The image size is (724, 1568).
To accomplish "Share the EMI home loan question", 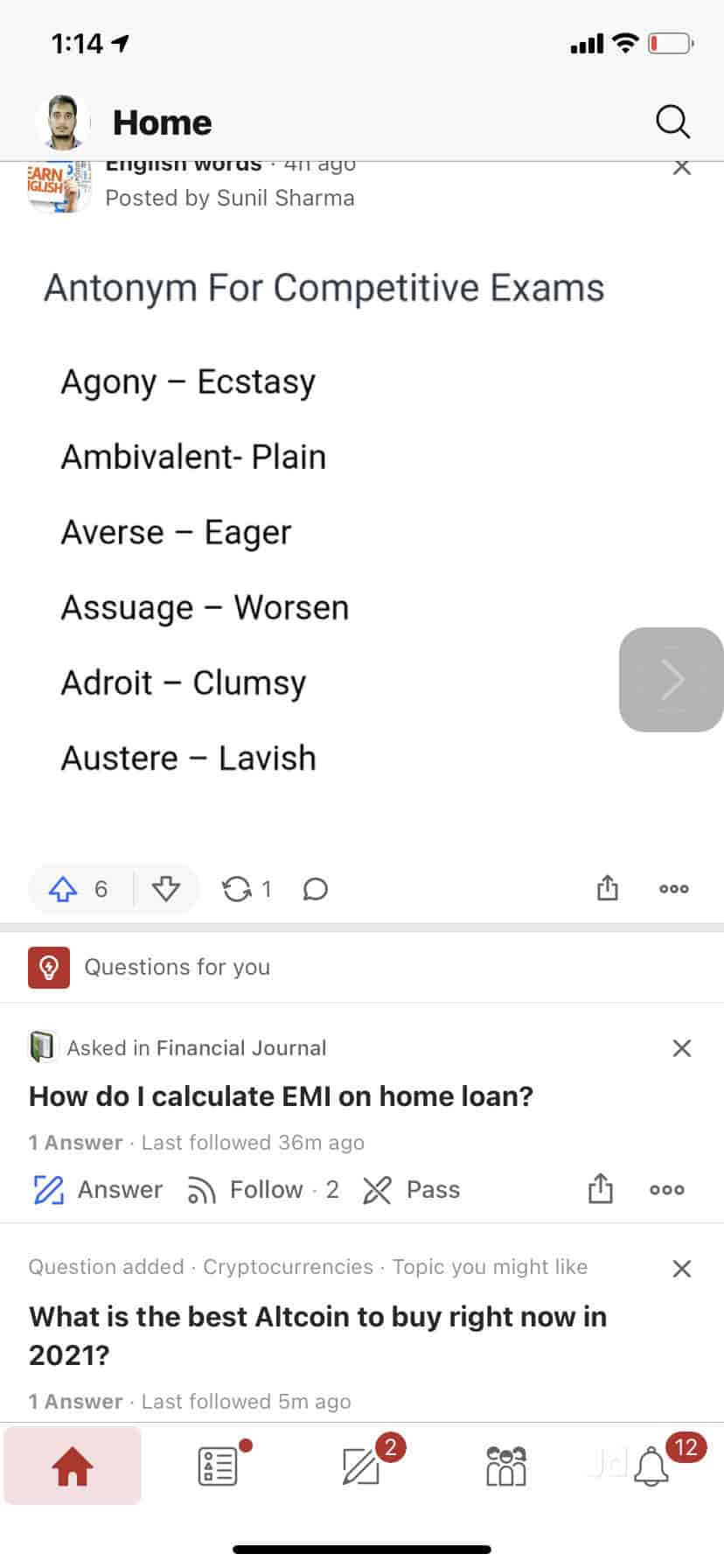I will [600, 1190].
